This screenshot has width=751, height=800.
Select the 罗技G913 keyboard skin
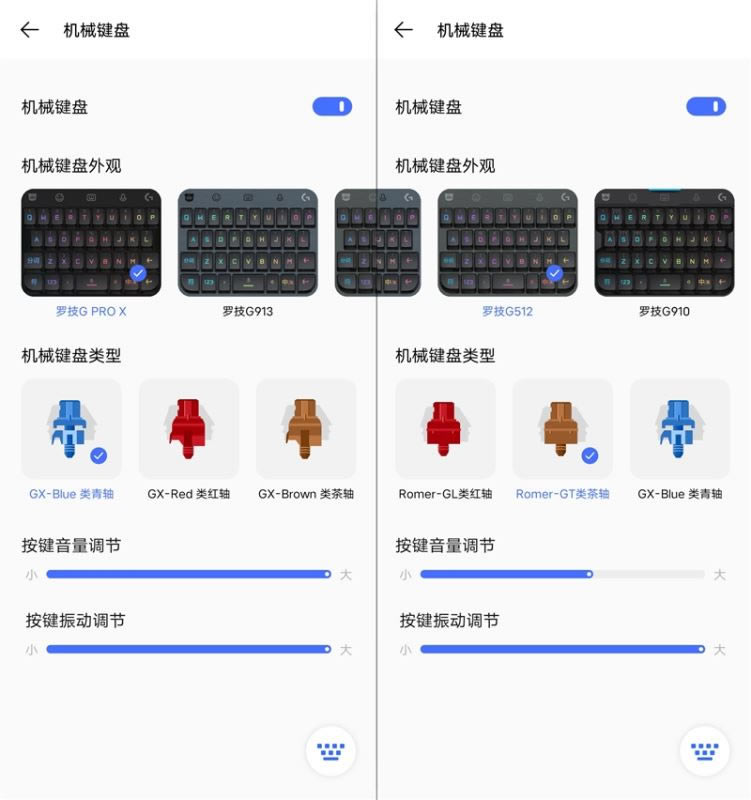248,243
